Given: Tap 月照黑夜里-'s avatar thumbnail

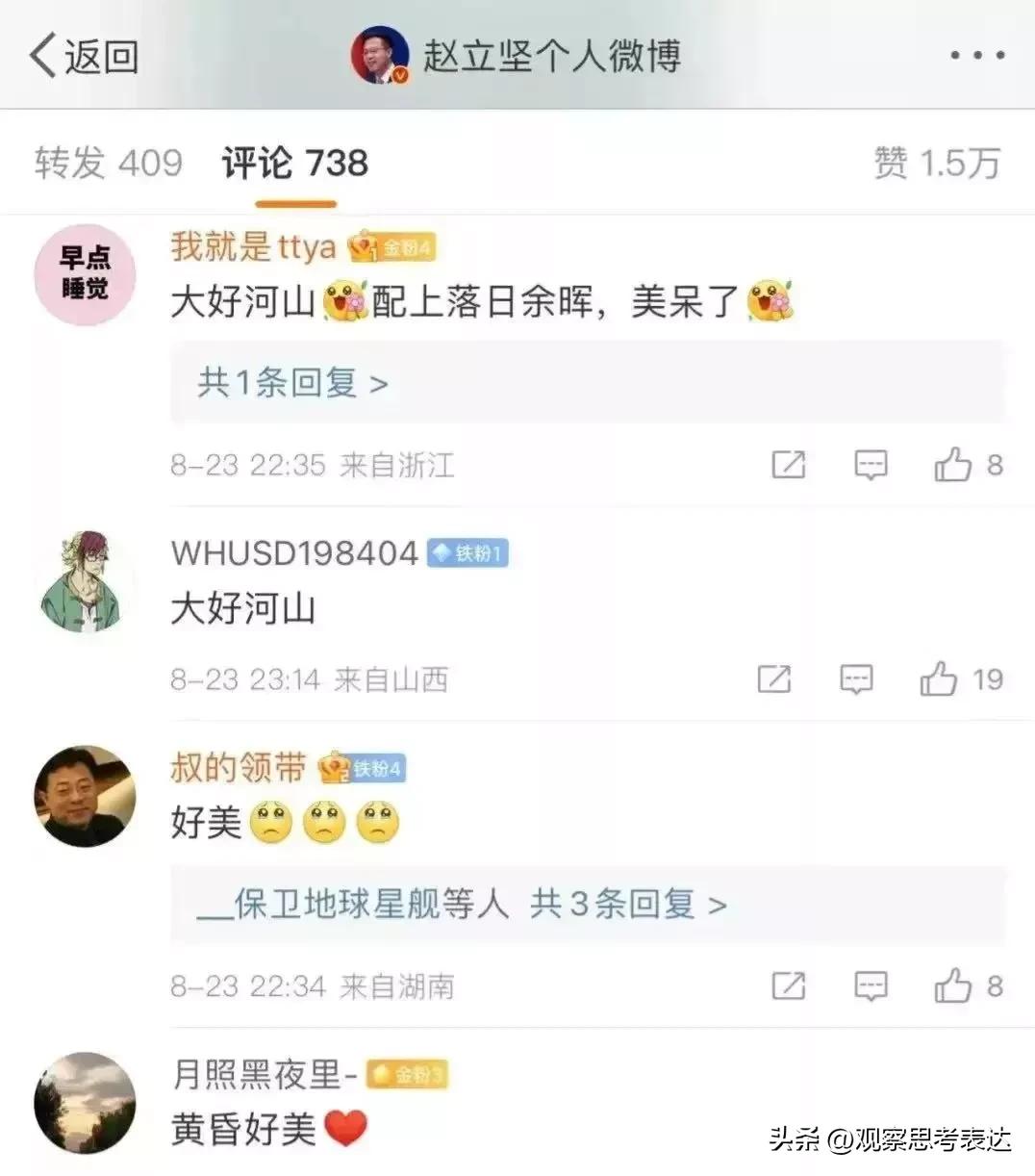Looking at the screenshot, I should pyautogui.click(x=85, y=1102).
